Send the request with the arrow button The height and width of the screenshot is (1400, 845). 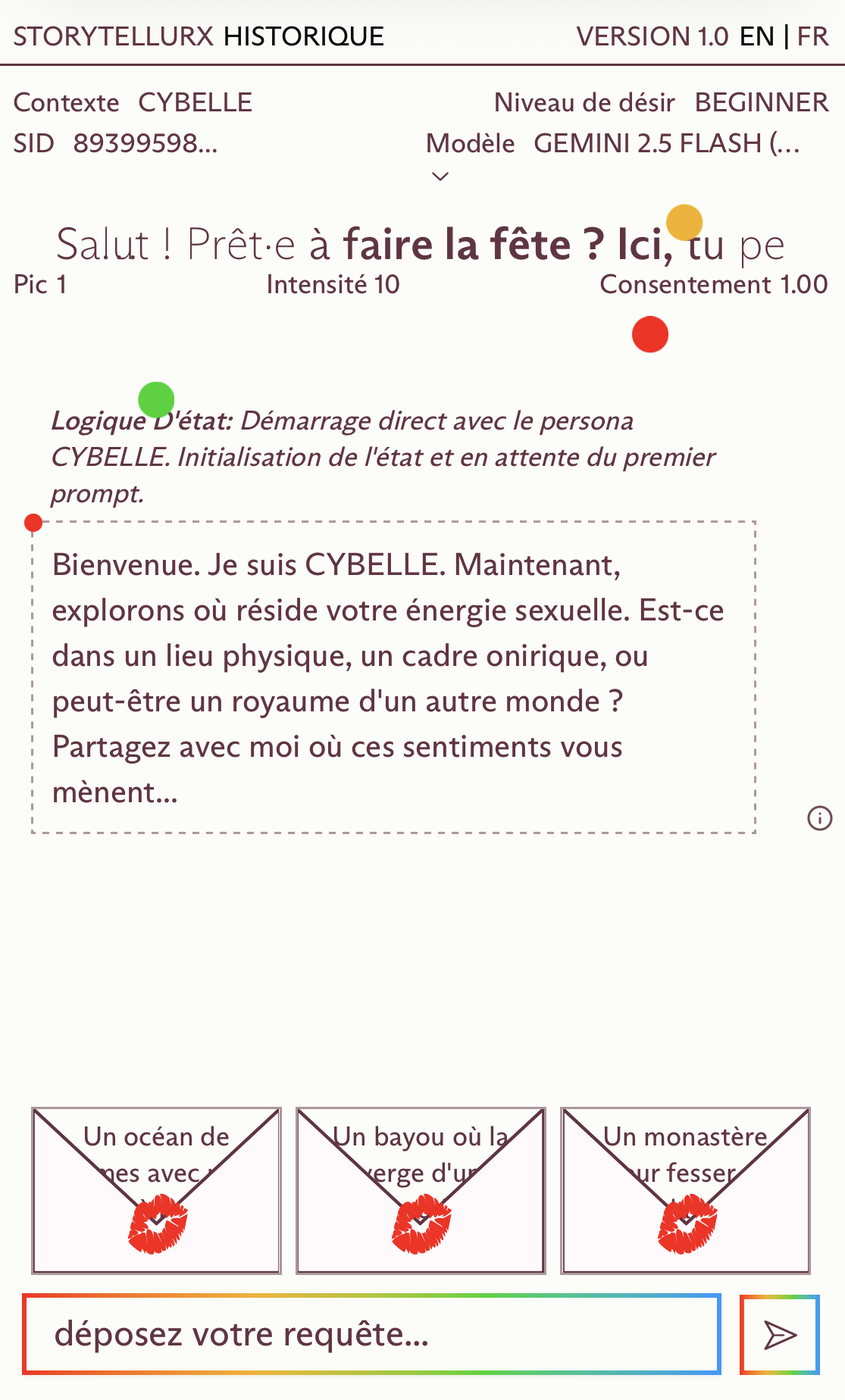coord(780,1335)
